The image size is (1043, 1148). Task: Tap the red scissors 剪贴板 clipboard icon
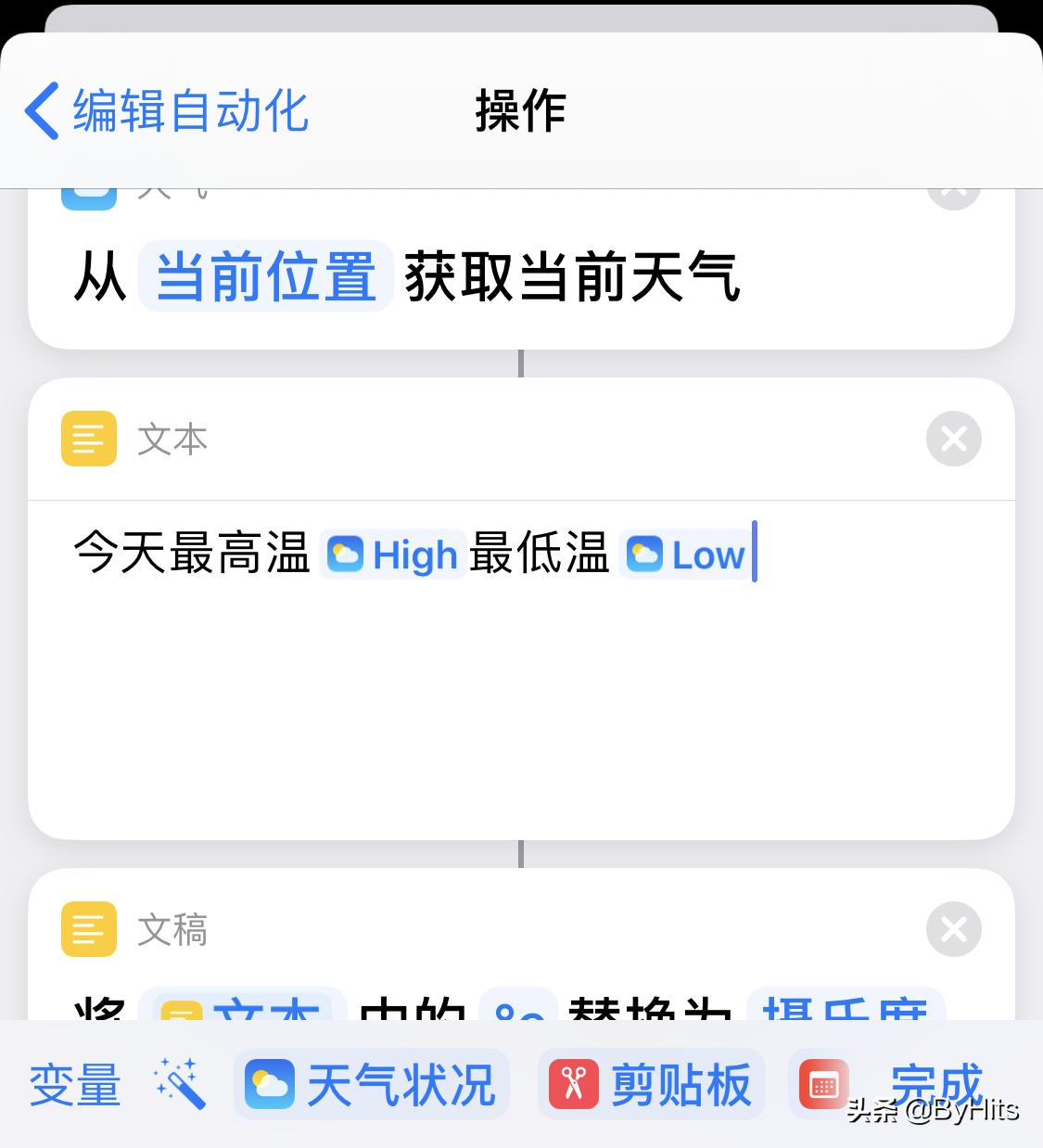[575, 1082]
